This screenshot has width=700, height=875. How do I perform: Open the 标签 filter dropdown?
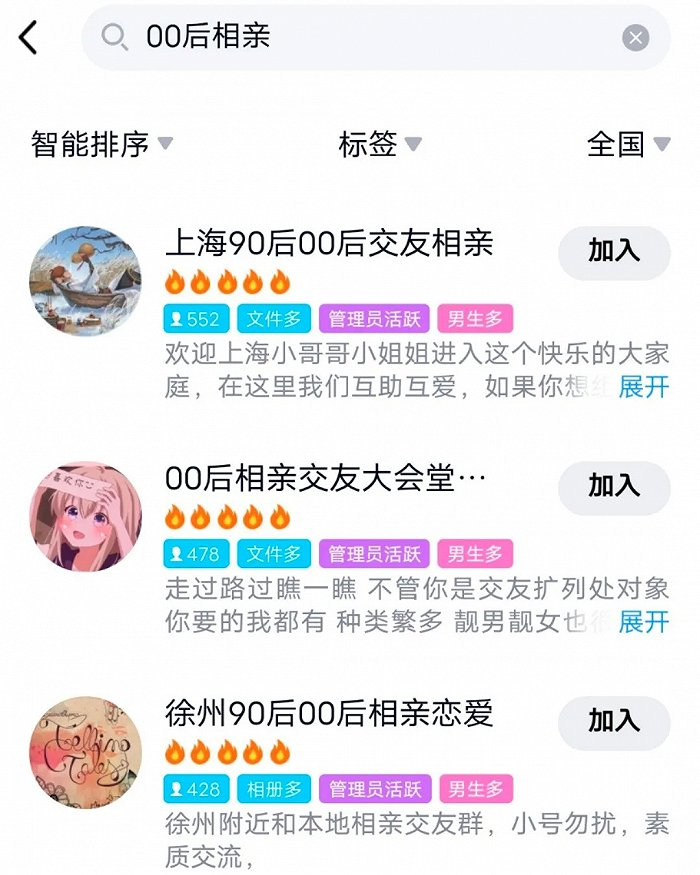coord(380,144)
